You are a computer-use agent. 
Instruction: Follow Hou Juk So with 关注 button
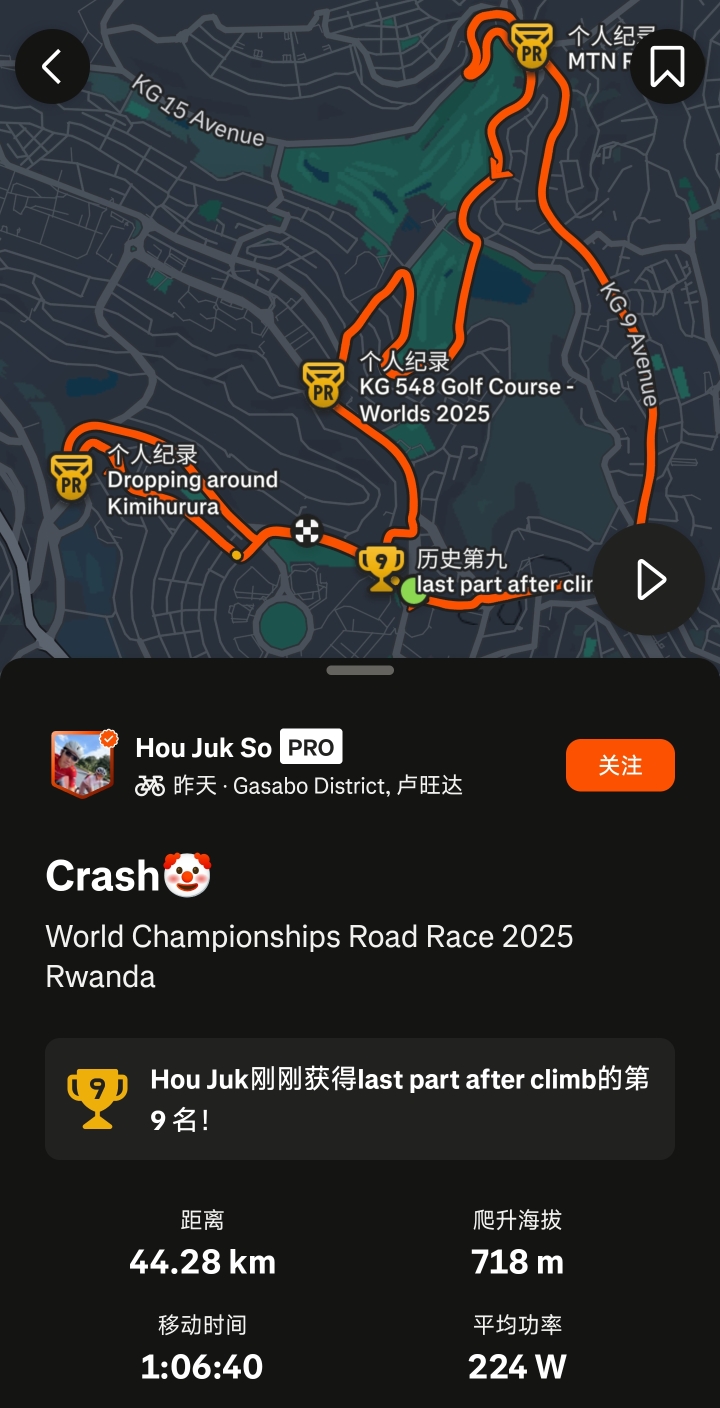coord(620,765)
